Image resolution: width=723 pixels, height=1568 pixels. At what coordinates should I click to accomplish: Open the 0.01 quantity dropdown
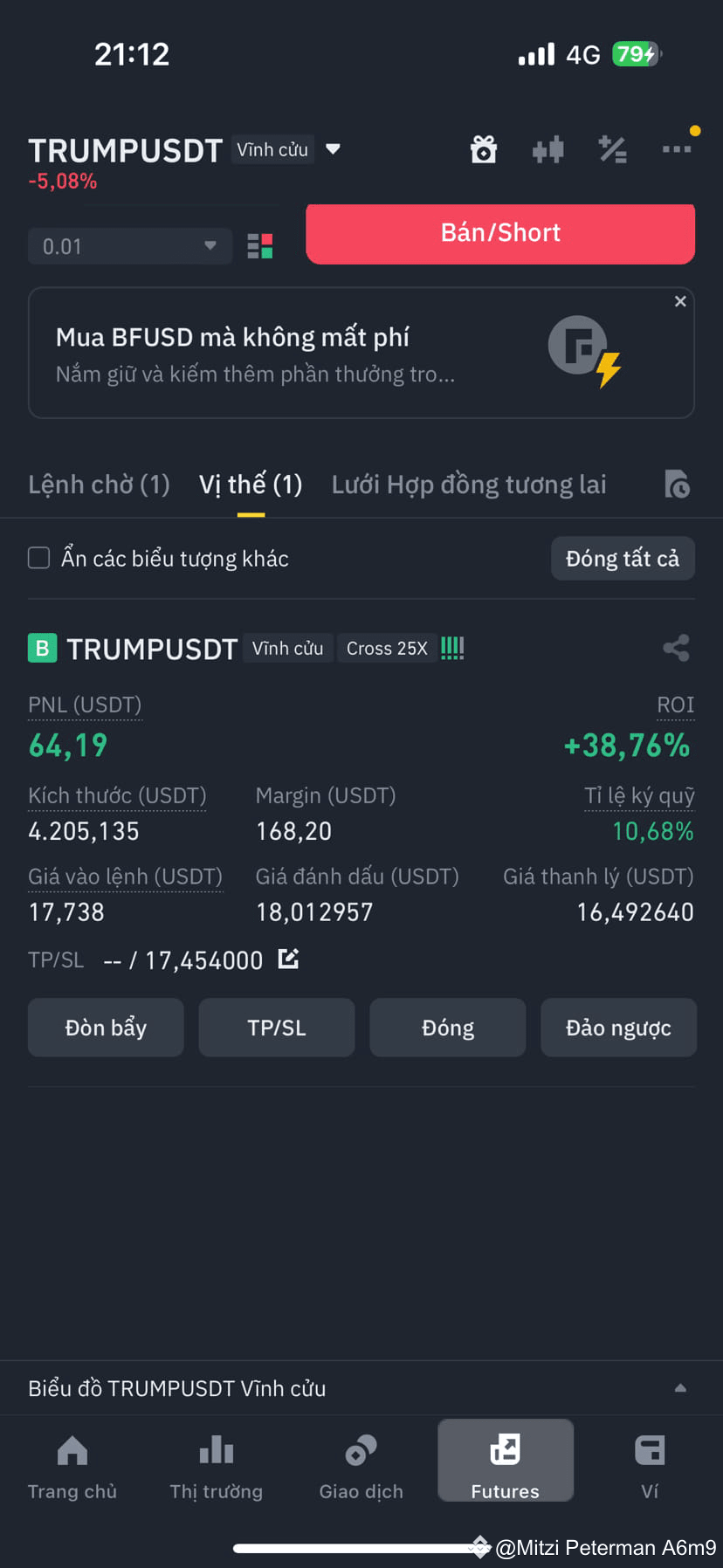129,246
